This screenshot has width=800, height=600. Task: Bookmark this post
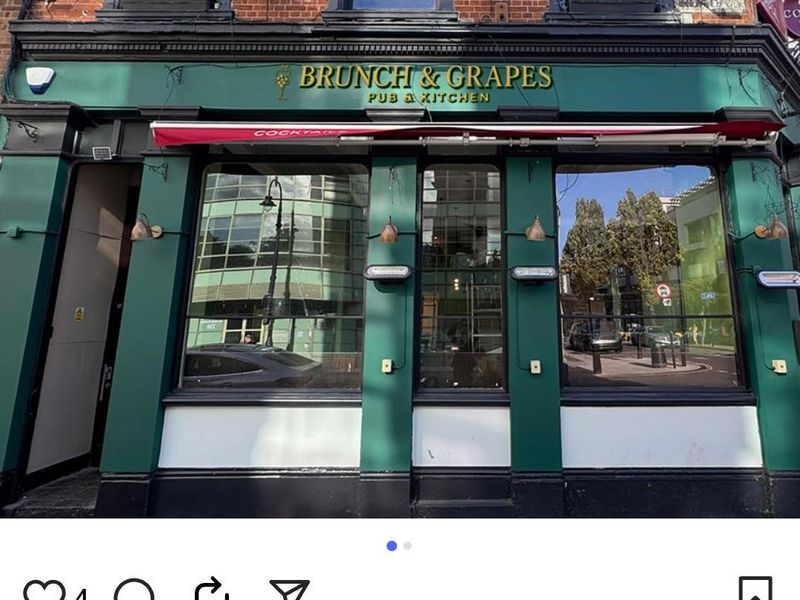point(754,592)
